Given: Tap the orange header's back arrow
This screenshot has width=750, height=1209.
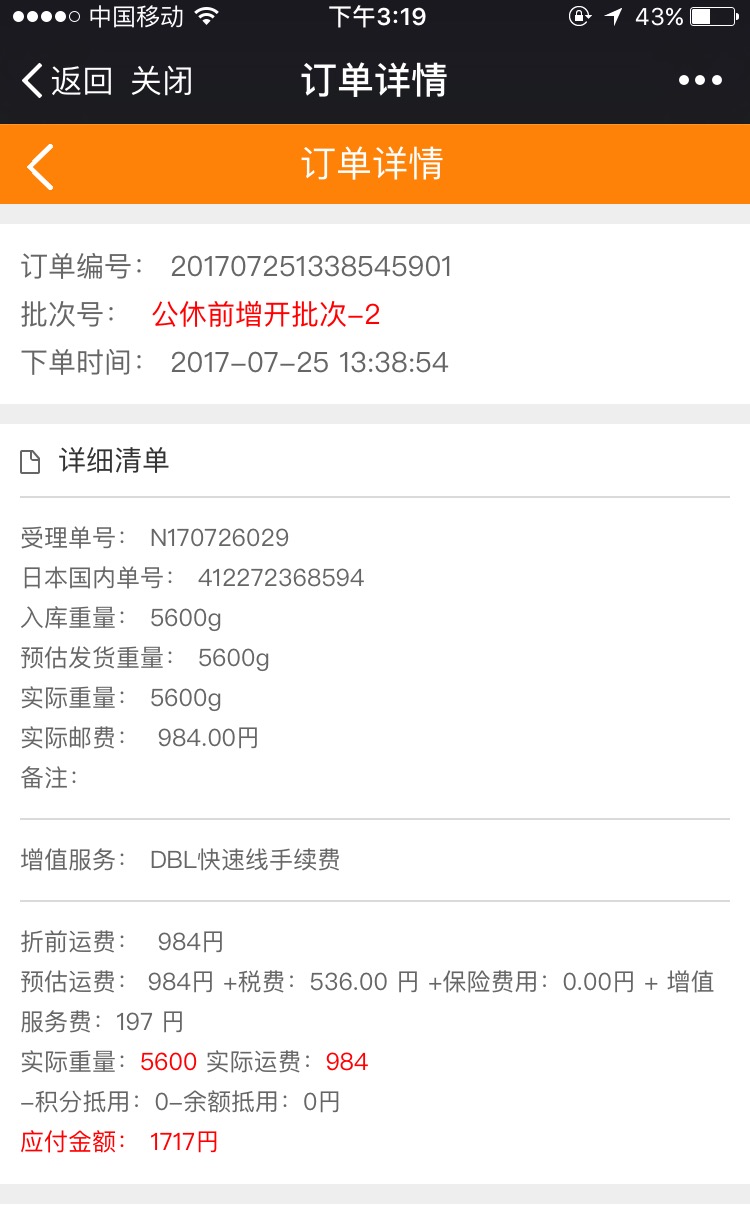Looking at the screenshot, I should click(40, 166).
